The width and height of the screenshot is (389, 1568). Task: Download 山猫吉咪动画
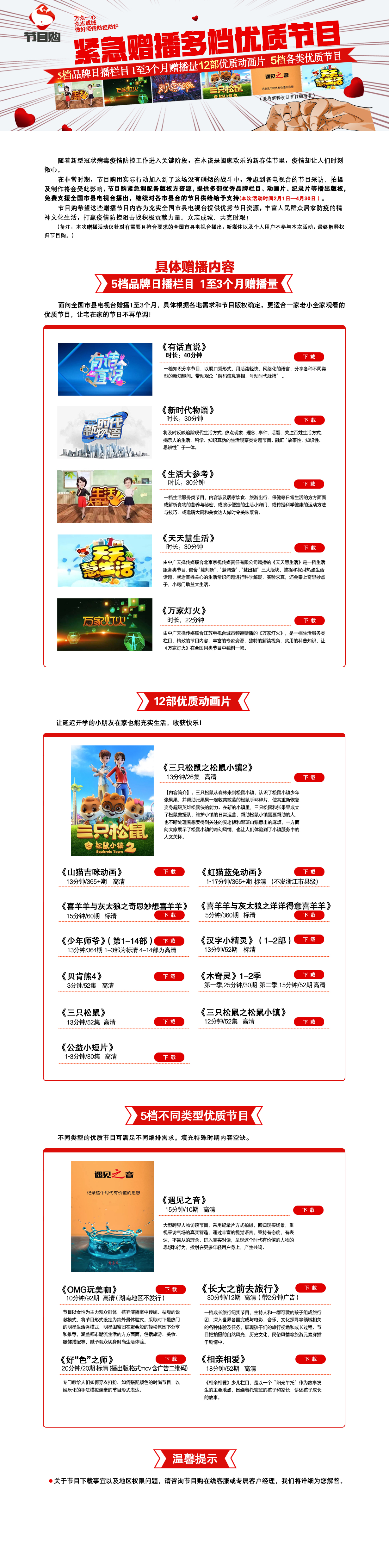point(169,872)
